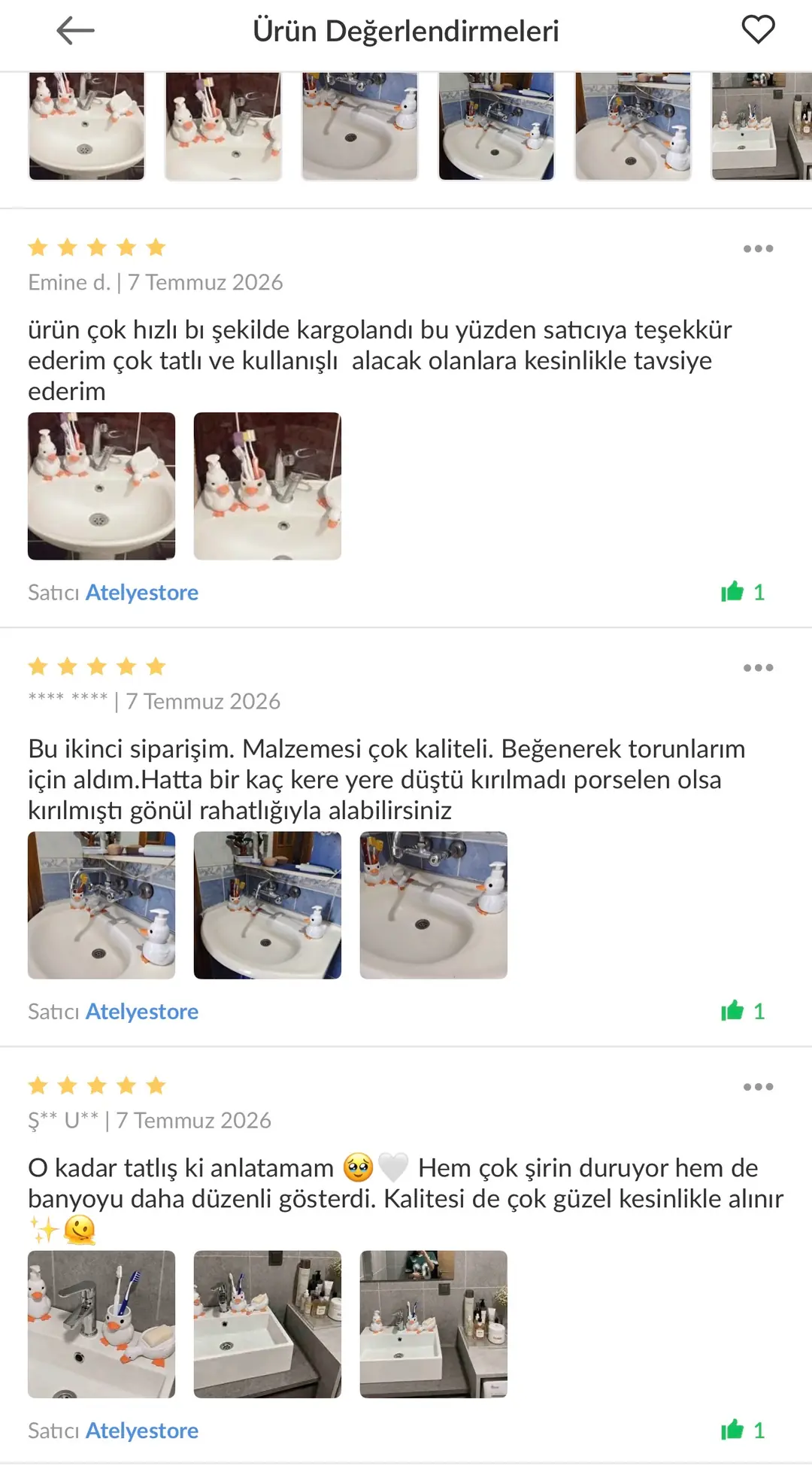The height and width of the screenshot is (1466, 812).
Task: Open more options on the **** **** review
Action: [758, 668]
